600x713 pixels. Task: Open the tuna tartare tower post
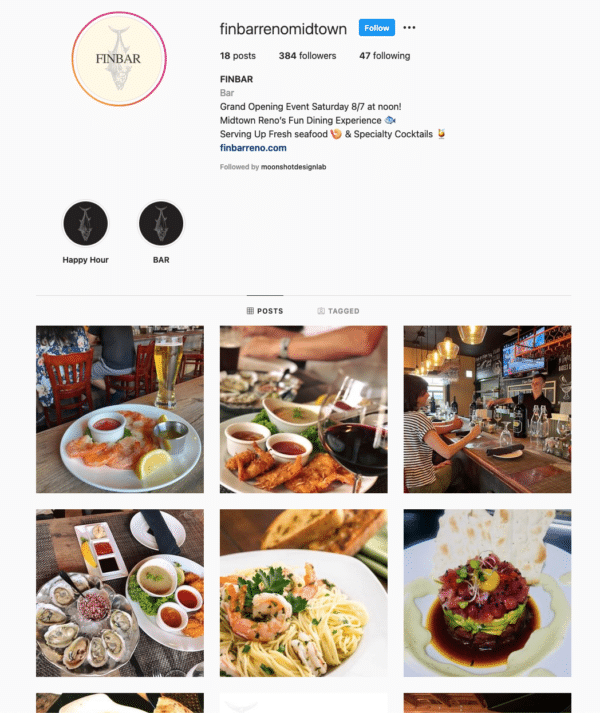click(x=487, y=593)
